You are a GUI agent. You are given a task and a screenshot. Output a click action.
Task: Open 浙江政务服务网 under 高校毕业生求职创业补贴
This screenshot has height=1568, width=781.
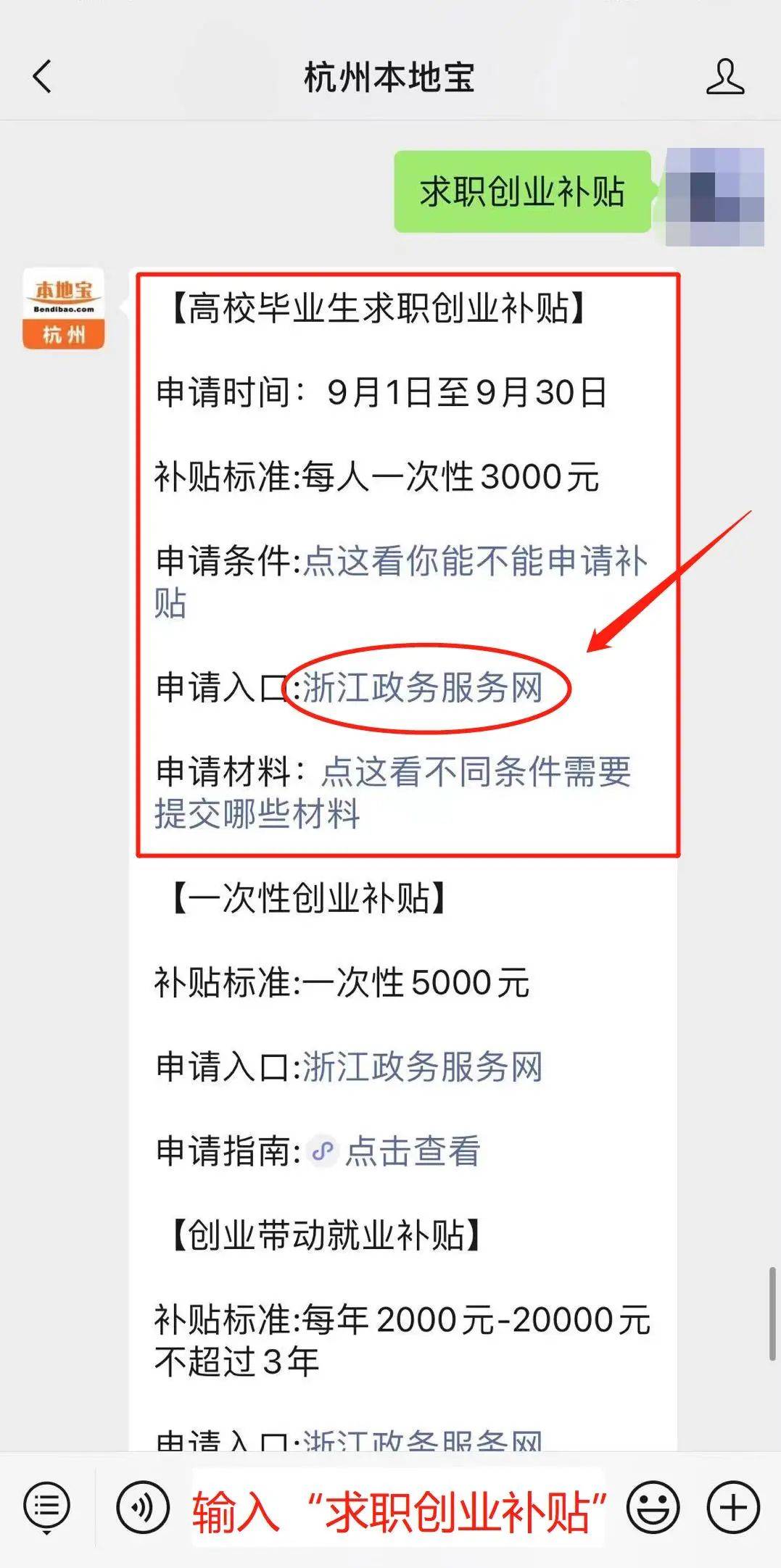tap(423, 687)
